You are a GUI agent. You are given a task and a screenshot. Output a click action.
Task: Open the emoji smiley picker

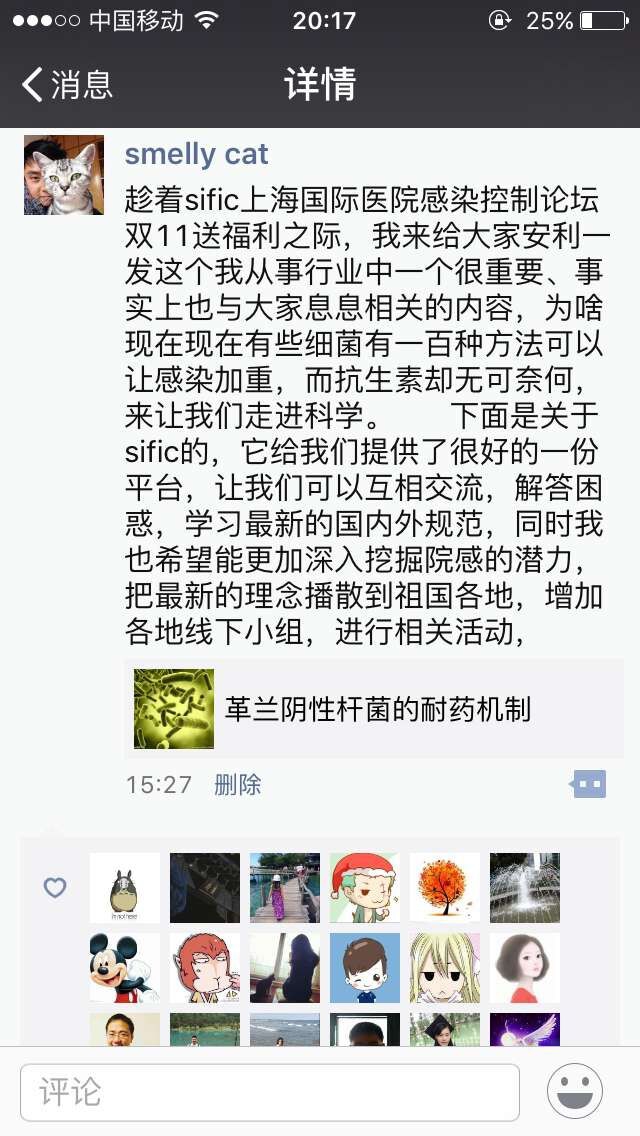point(575,1091)
